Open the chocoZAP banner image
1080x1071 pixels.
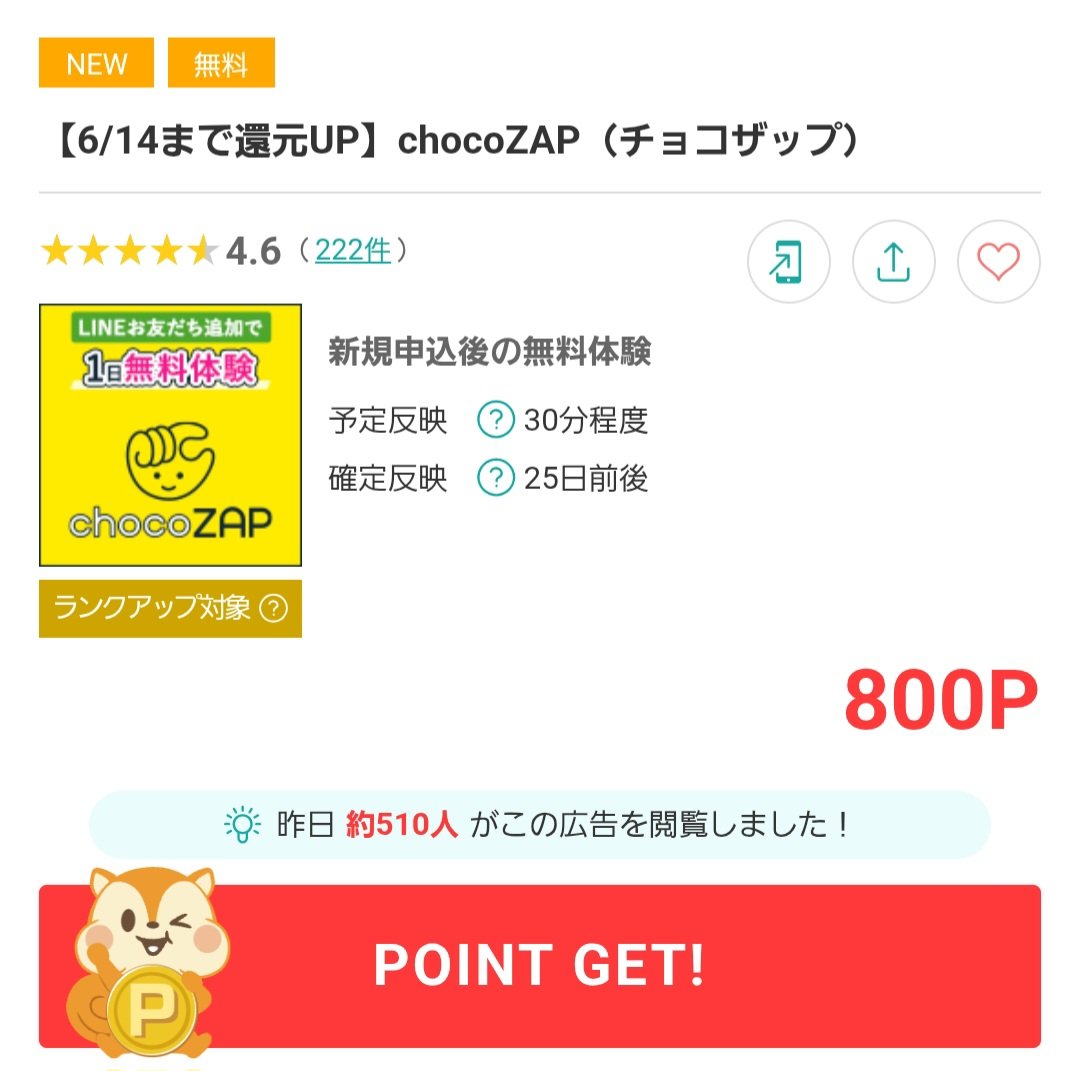(170, 435)
